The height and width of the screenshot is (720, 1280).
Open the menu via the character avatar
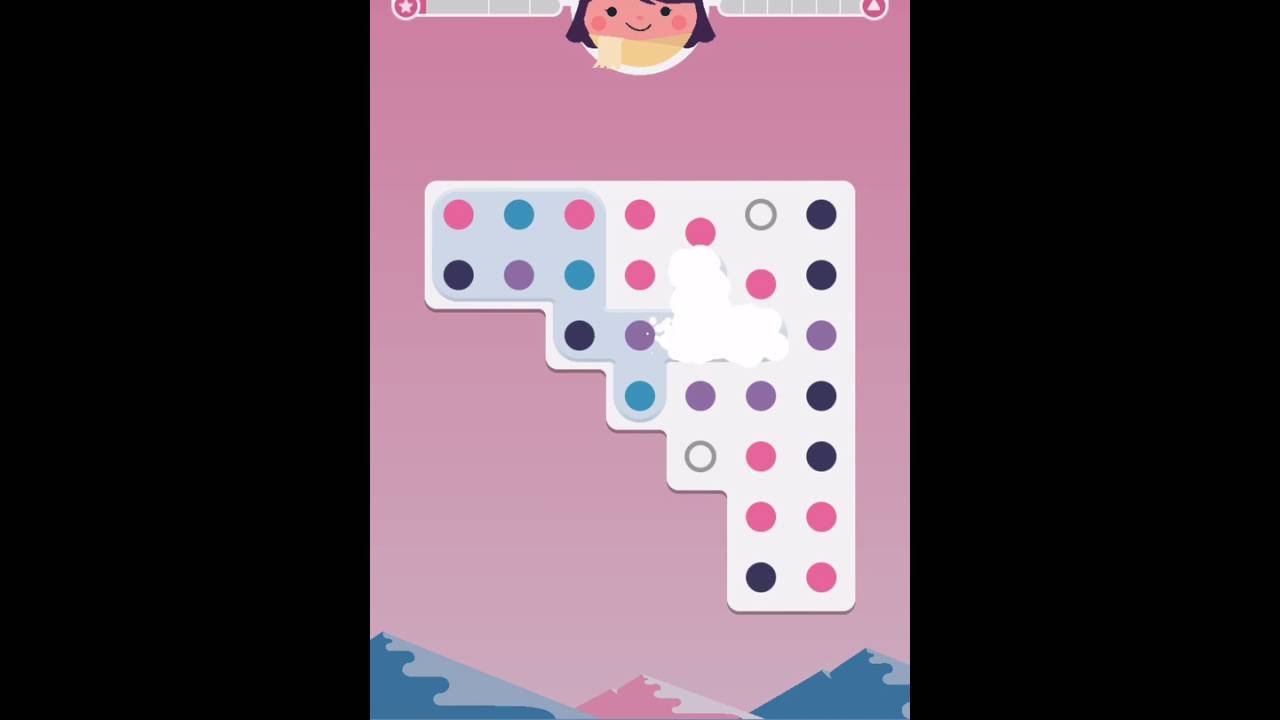(x=640, y=32)
